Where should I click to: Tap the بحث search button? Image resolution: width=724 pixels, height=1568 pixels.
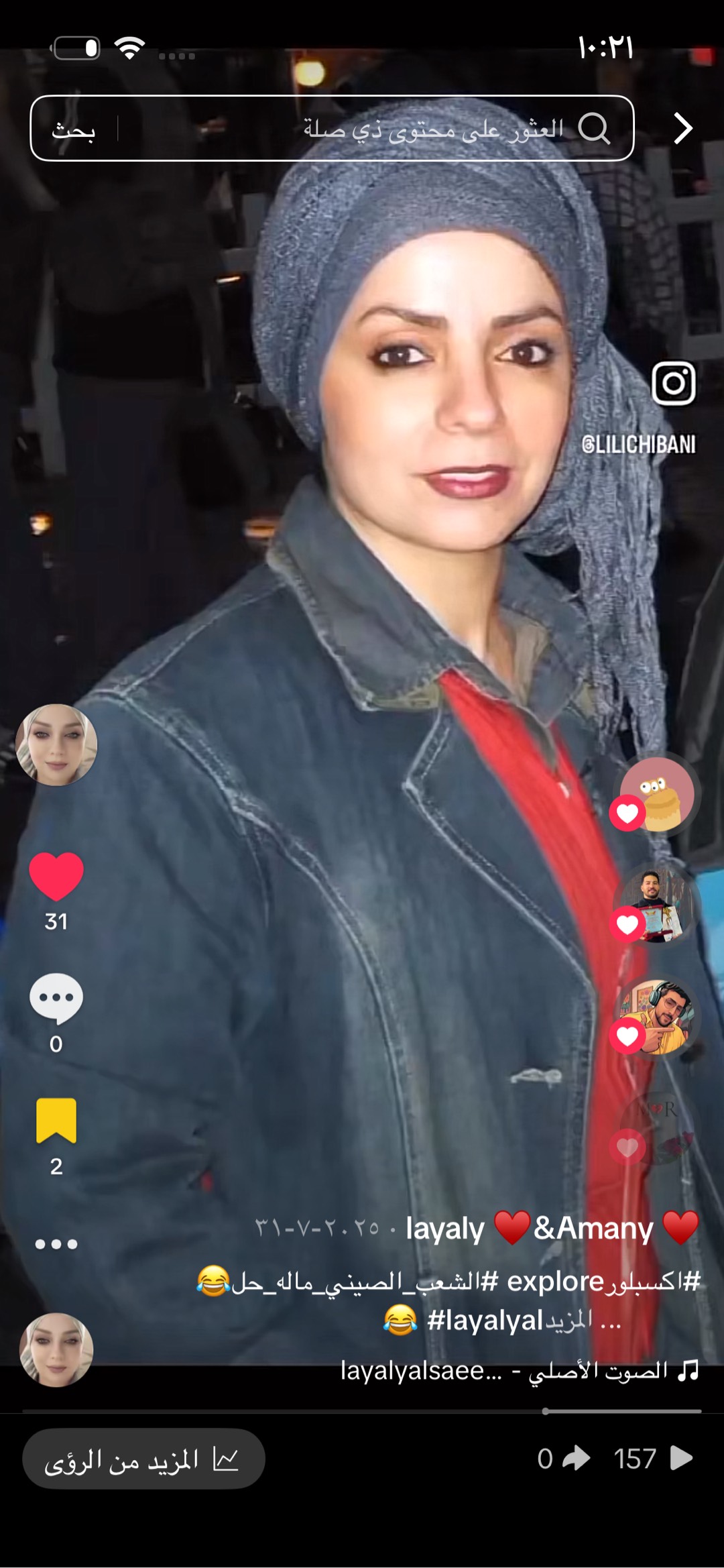tap(74, 129)
